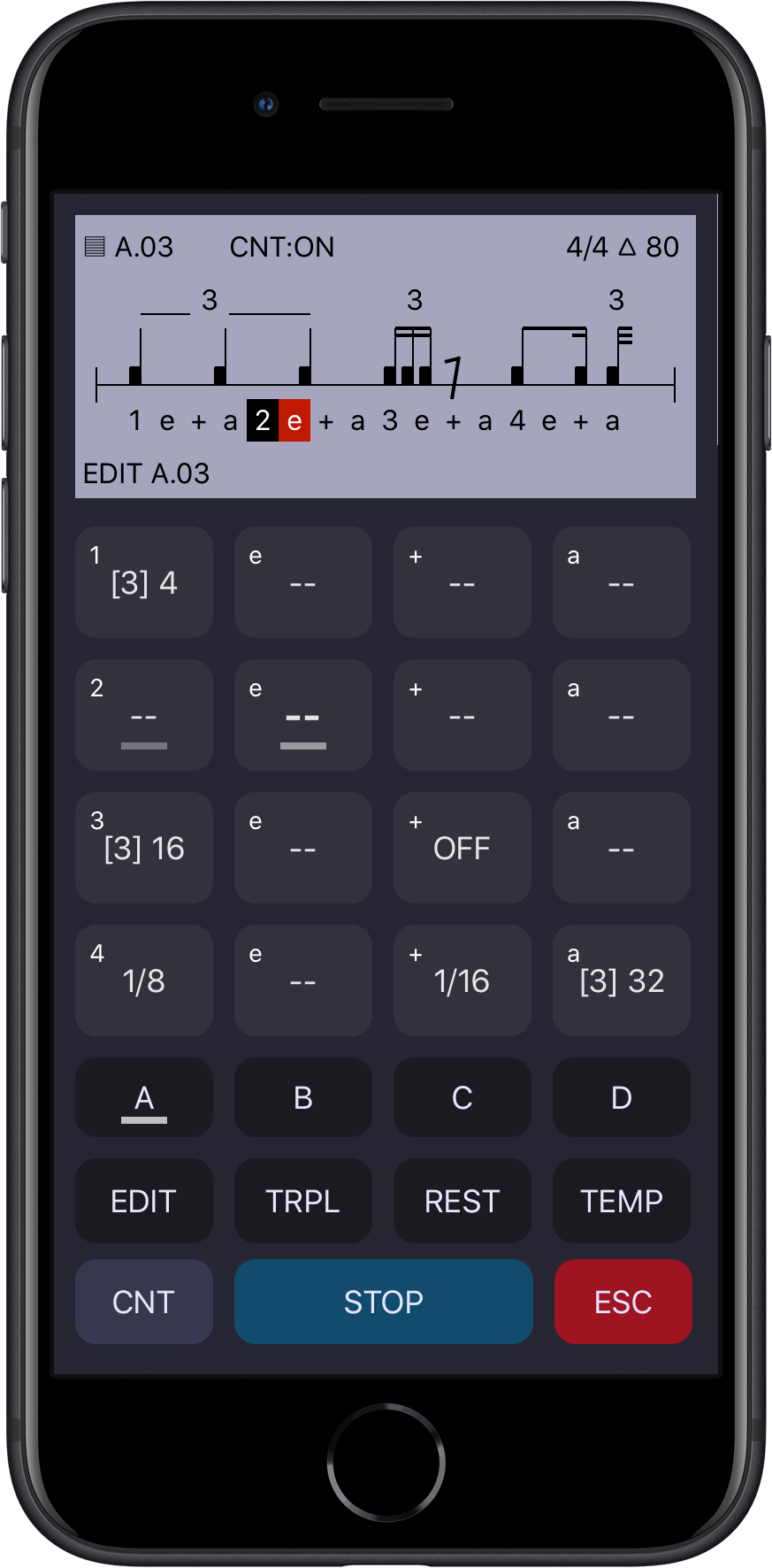This screenshot has width=772, height=1568.
Task: Select the beat 4 pad showing 1/8
Action: tap(144, 980)
